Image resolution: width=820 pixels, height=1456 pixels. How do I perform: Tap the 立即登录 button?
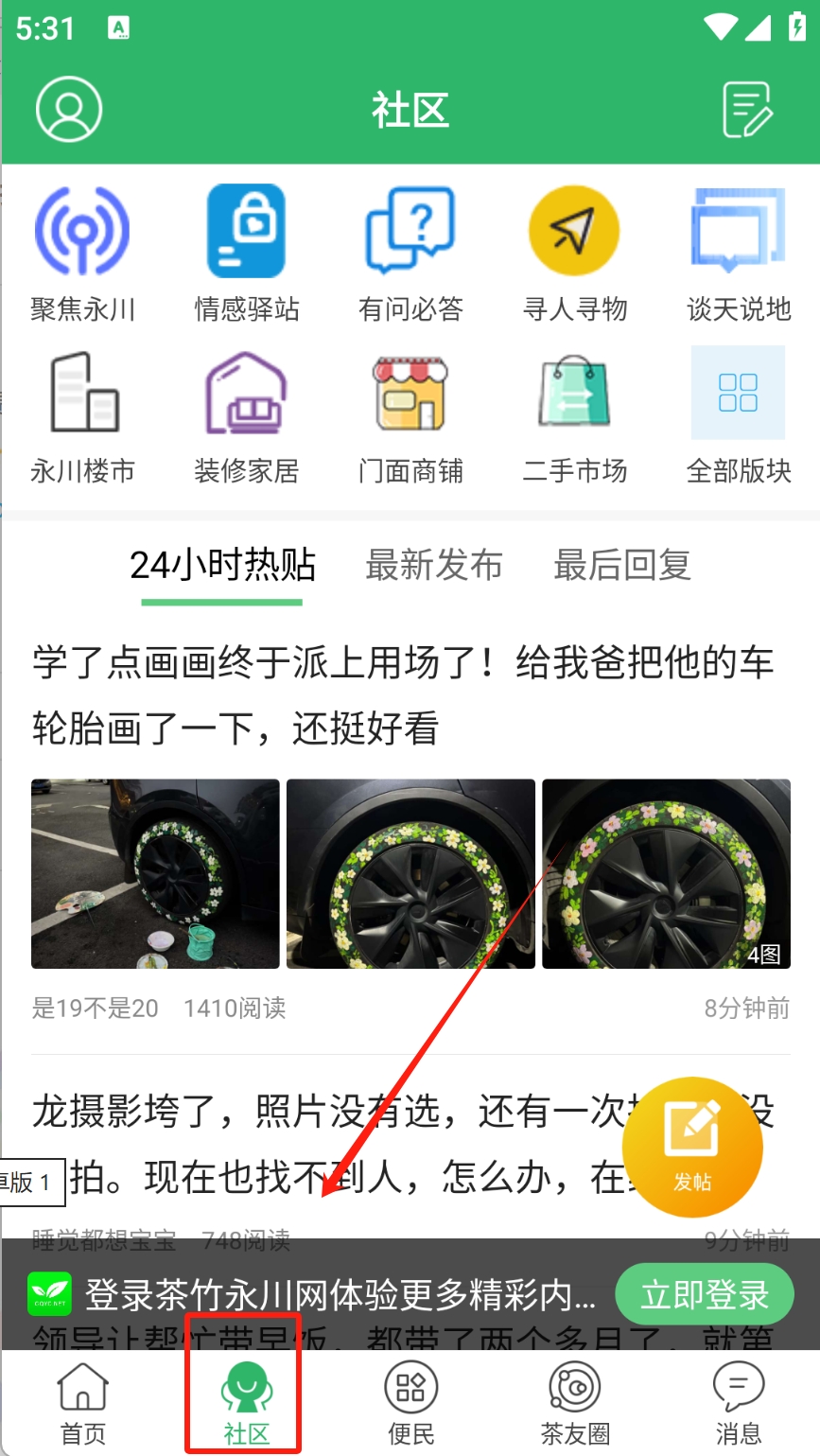pos(705,1294)
